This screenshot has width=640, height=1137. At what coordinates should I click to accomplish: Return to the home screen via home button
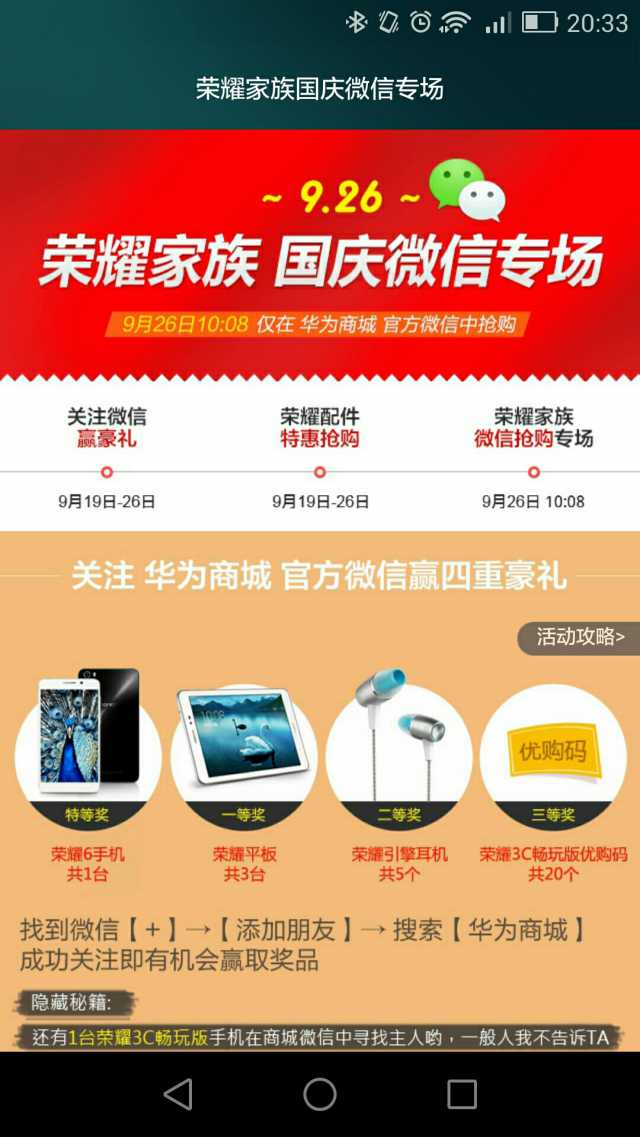click(320, 1093)
